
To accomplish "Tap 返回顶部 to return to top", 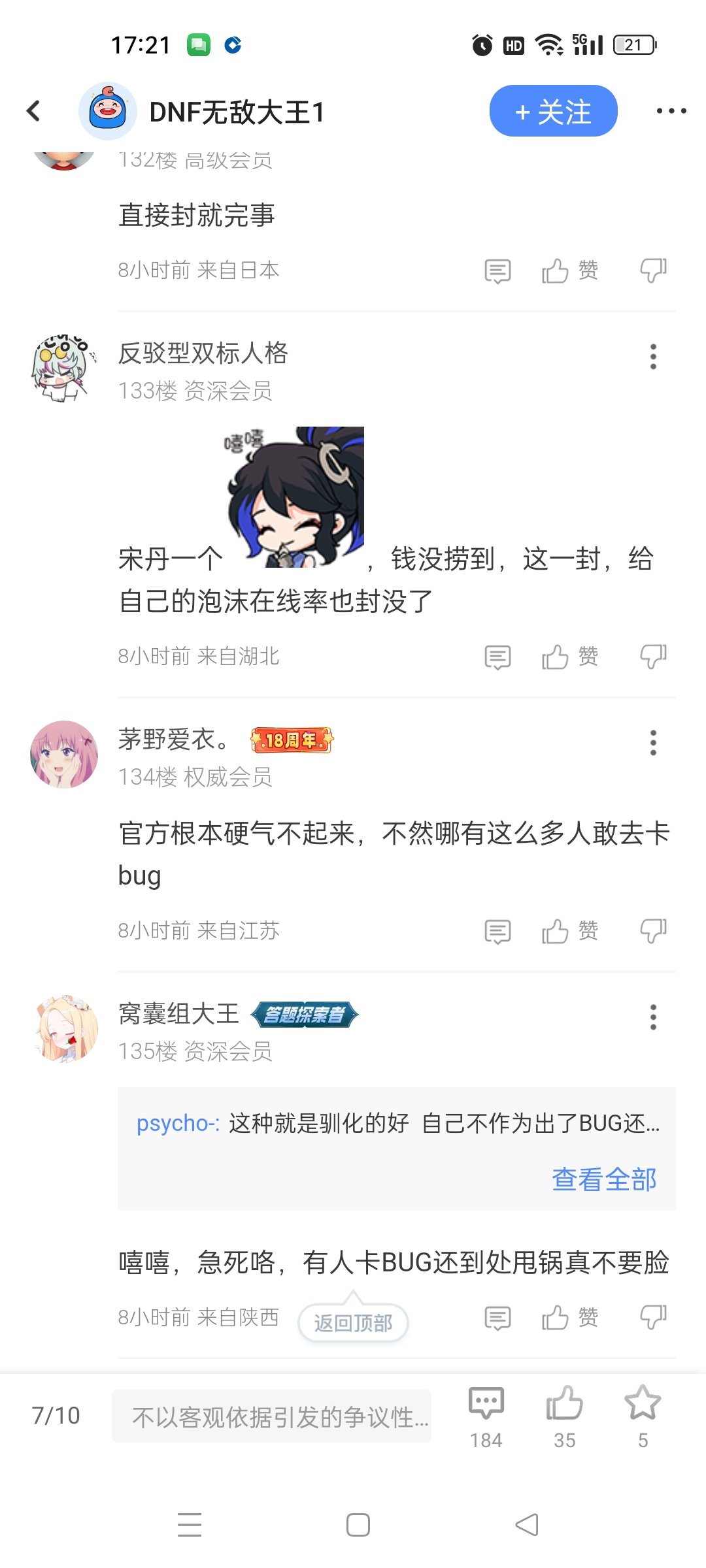I will [353, 1323].
